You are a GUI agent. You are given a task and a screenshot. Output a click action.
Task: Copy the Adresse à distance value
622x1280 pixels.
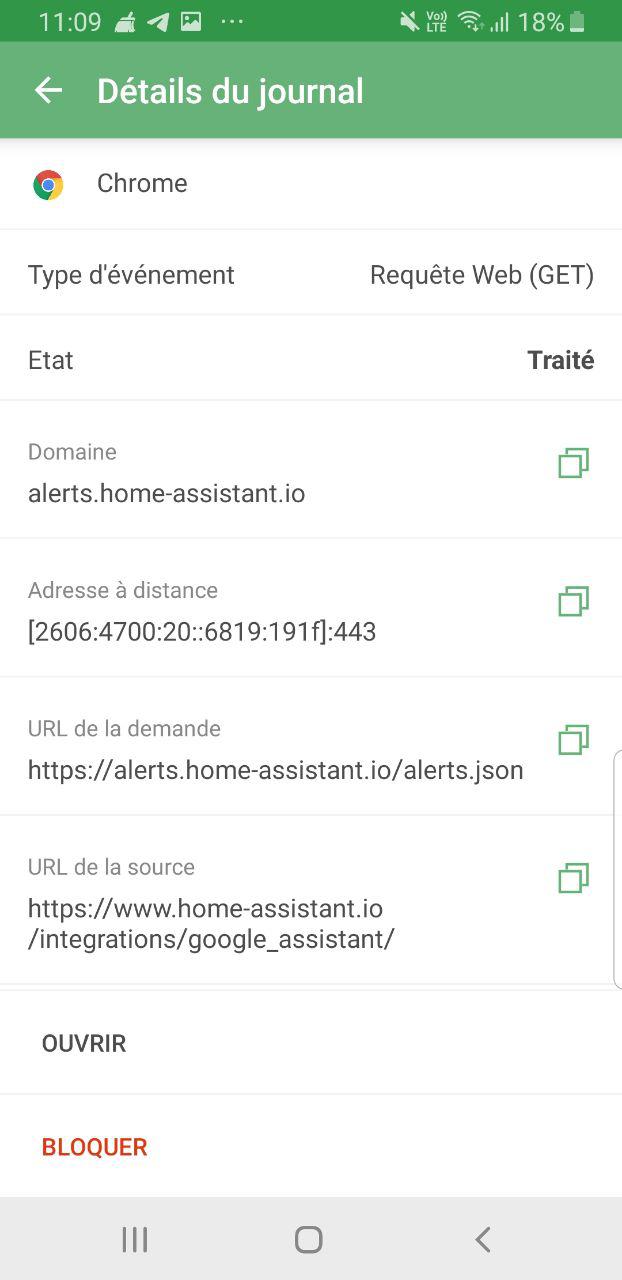click(x=573, y=601)
